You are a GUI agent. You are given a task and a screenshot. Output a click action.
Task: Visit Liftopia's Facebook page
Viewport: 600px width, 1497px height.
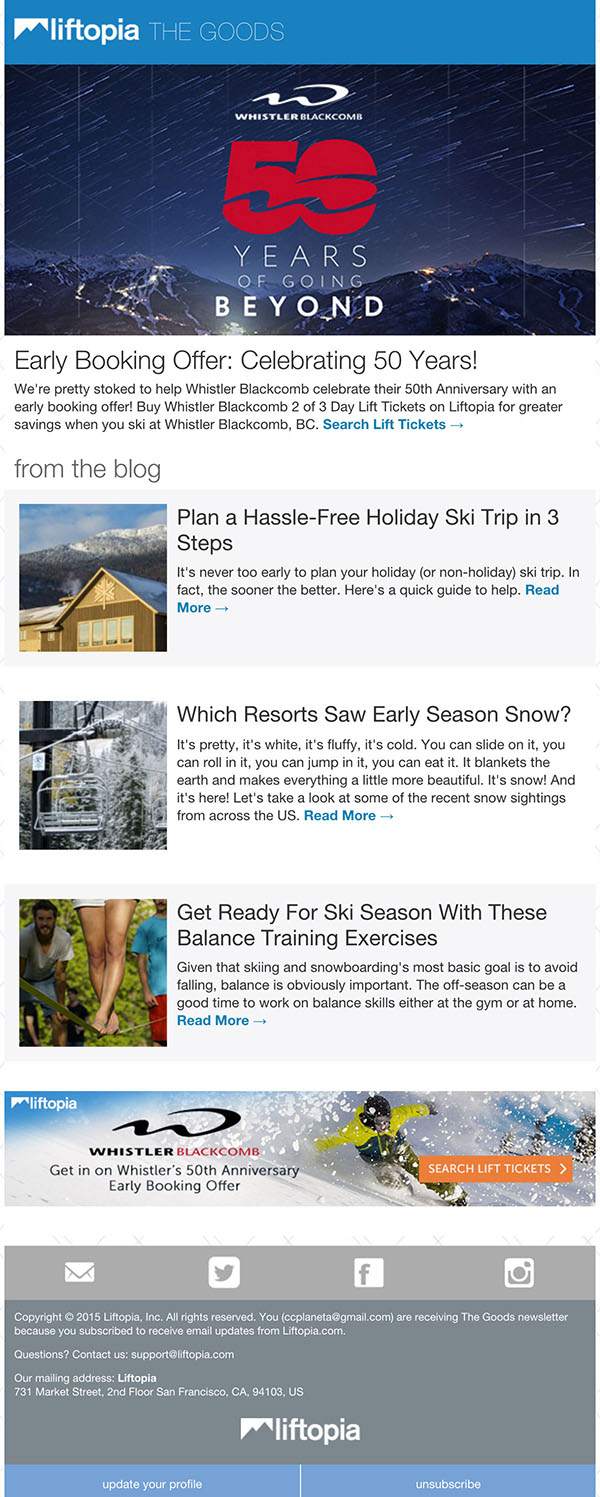click(369, 1272)
